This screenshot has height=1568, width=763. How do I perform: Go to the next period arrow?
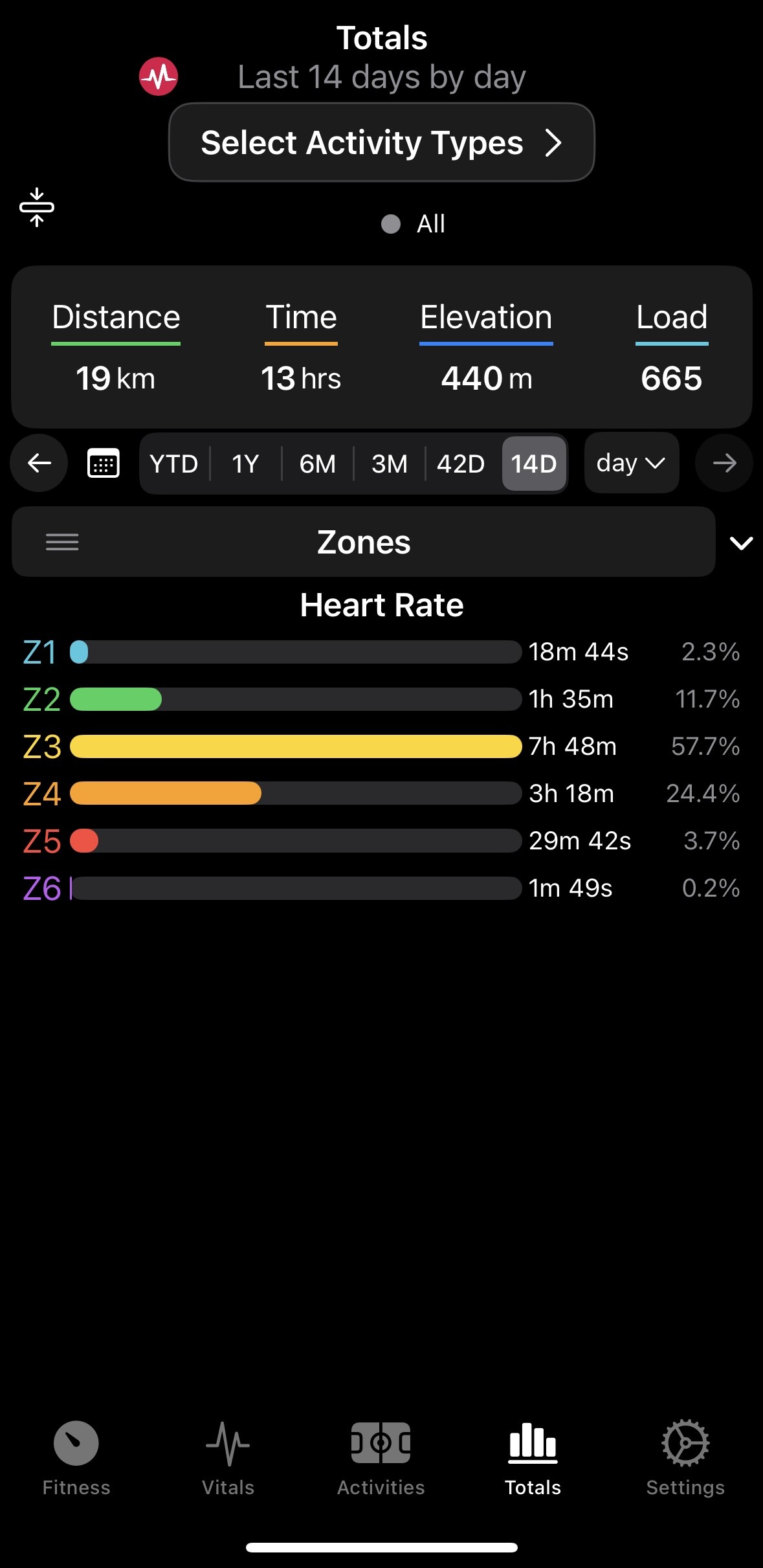724,463
